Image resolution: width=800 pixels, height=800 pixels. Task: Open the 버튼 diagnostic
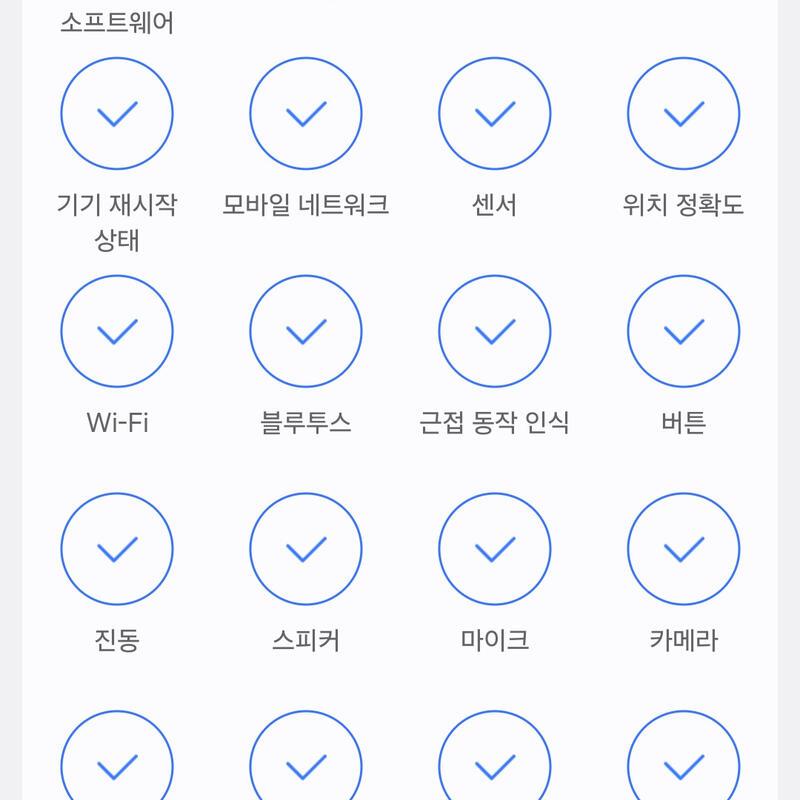pyautogui.click(x=683, y=331)
